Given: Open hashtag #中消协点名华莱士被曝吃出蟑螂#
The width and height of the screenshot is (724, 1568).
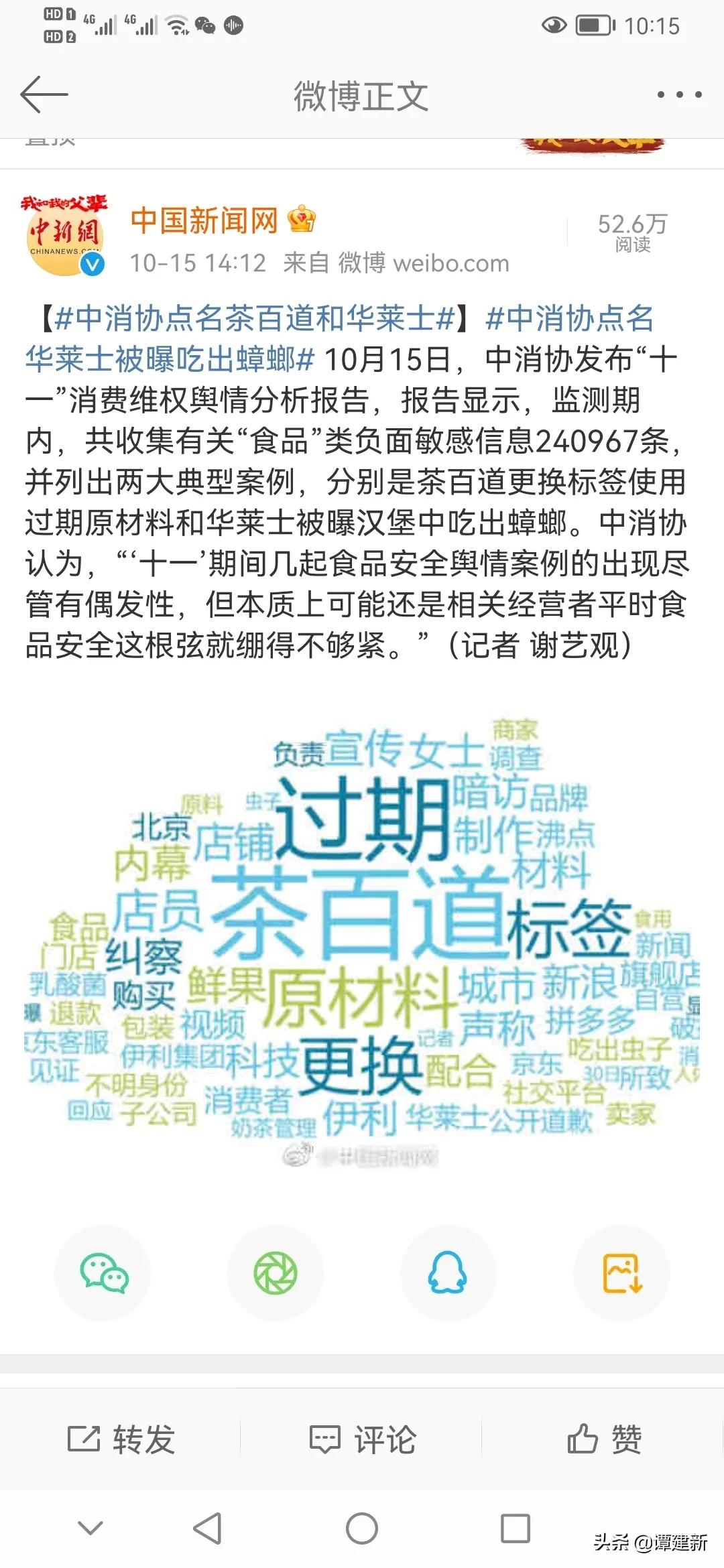Looking at the screenshot, I should click(169, 360).
